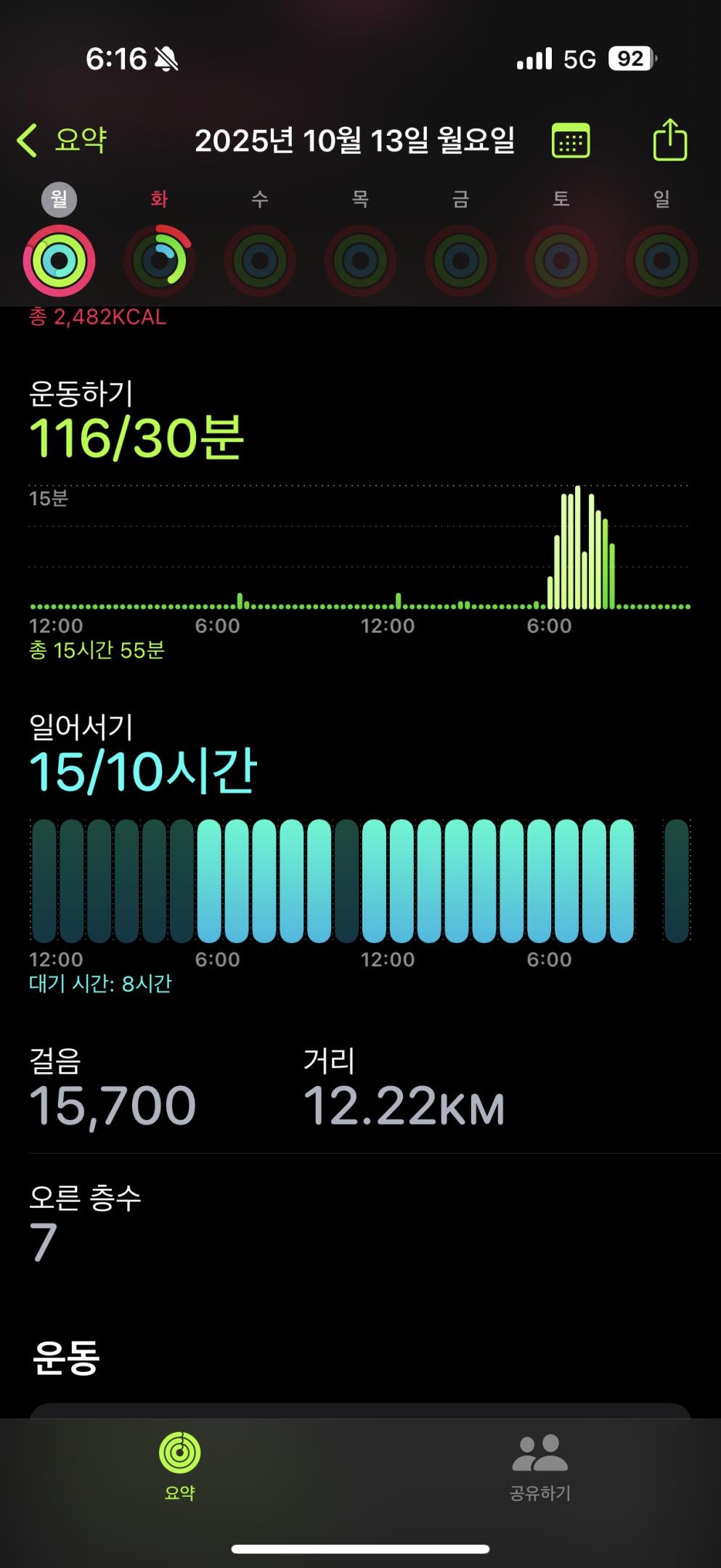Go back to 요약 summary
Screen dimensions: 721x1568
click(x=62, y=140)
